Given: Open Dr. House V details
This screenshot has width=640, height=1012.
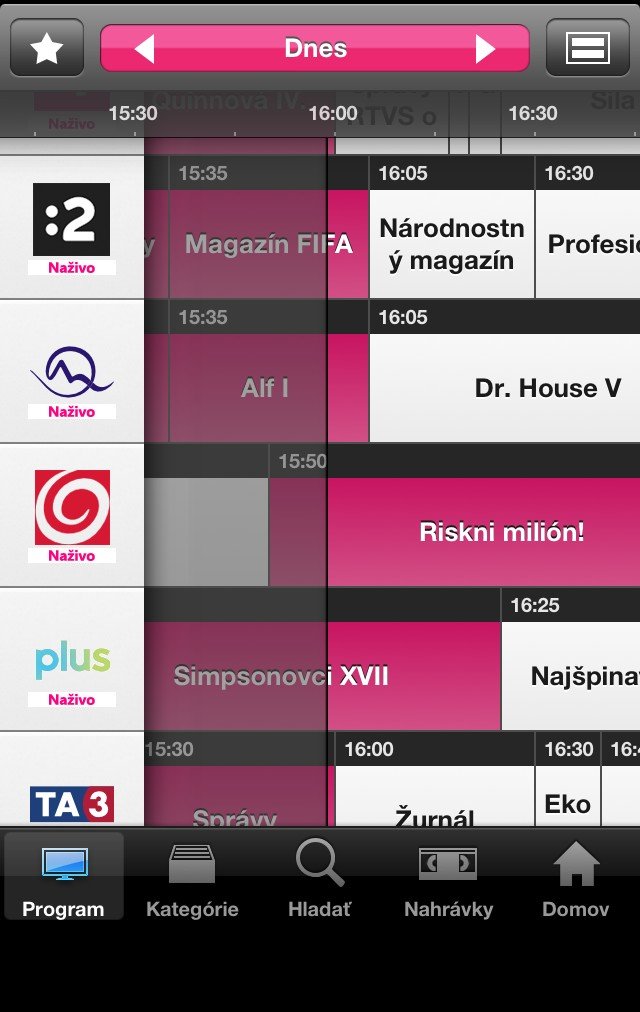Looking at the screenshot, I should (x=505, y=388).
